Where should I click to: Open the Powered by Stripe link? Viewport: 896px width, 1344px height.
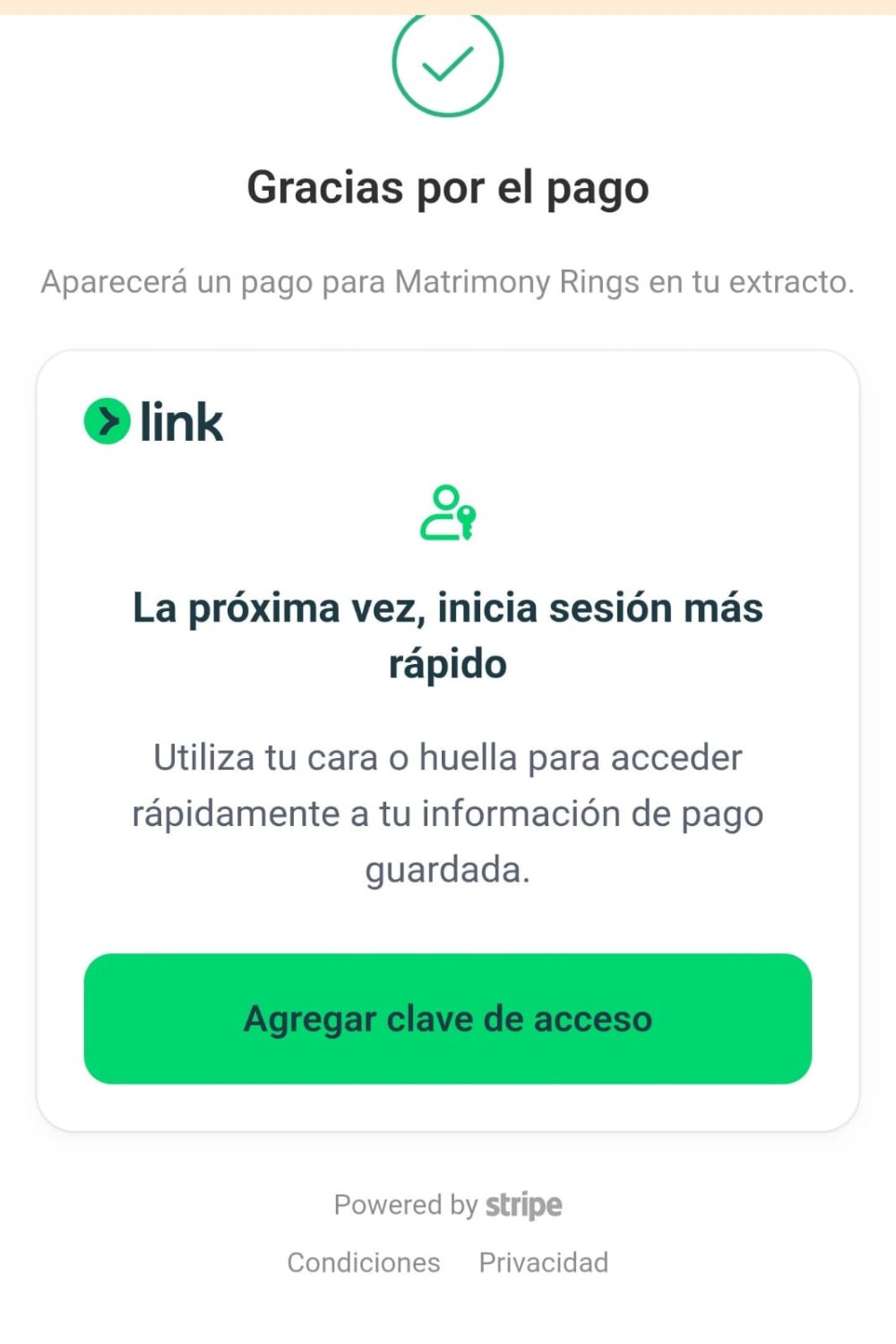point(447,1205)
